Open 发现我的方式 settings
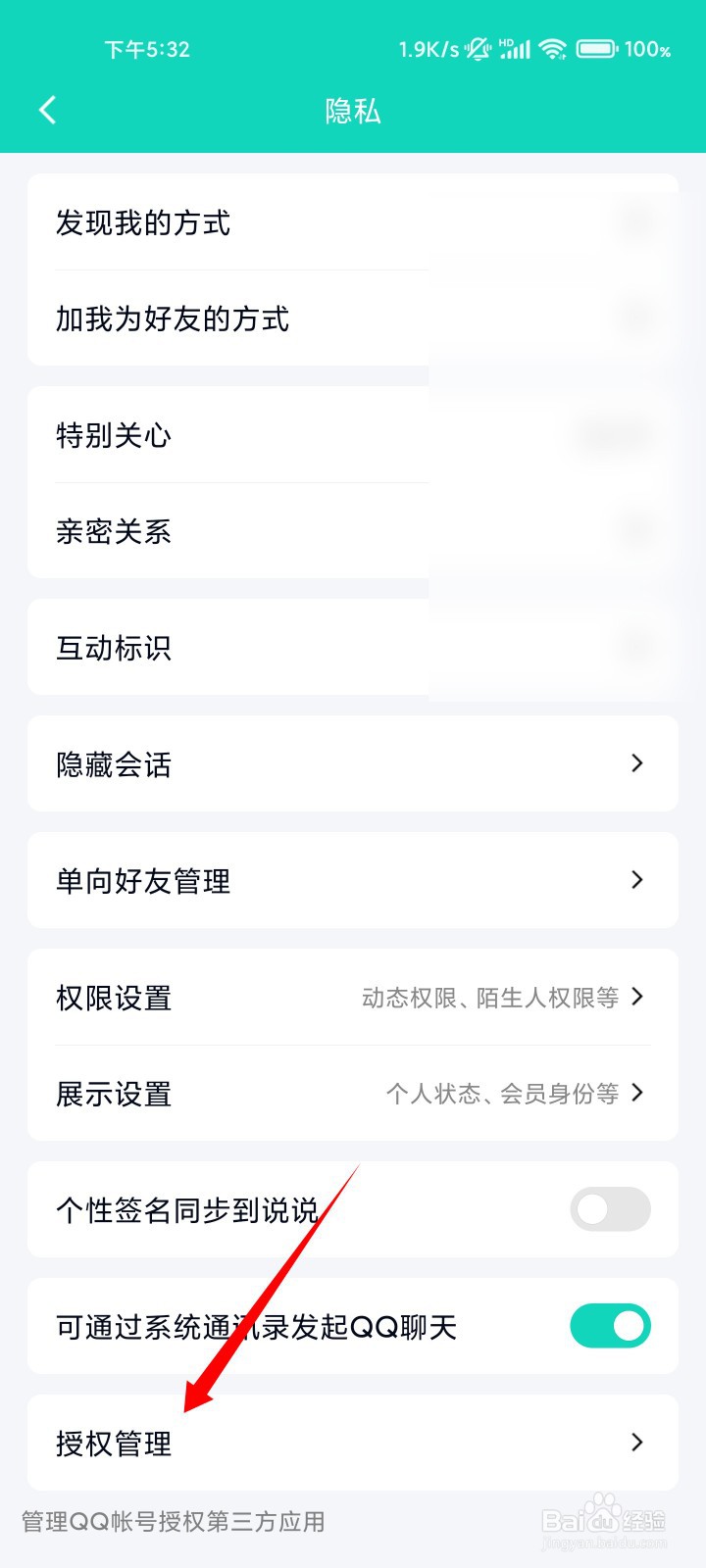The width and height of the screenshot is (706, 1568). 143,223
